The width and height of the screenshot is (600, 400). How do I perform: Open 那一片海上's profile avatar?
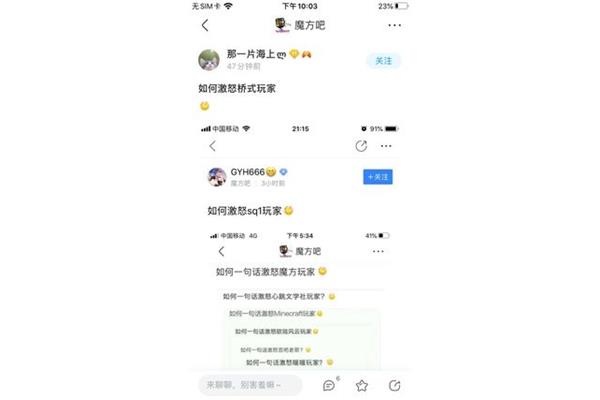pos(209,60)
